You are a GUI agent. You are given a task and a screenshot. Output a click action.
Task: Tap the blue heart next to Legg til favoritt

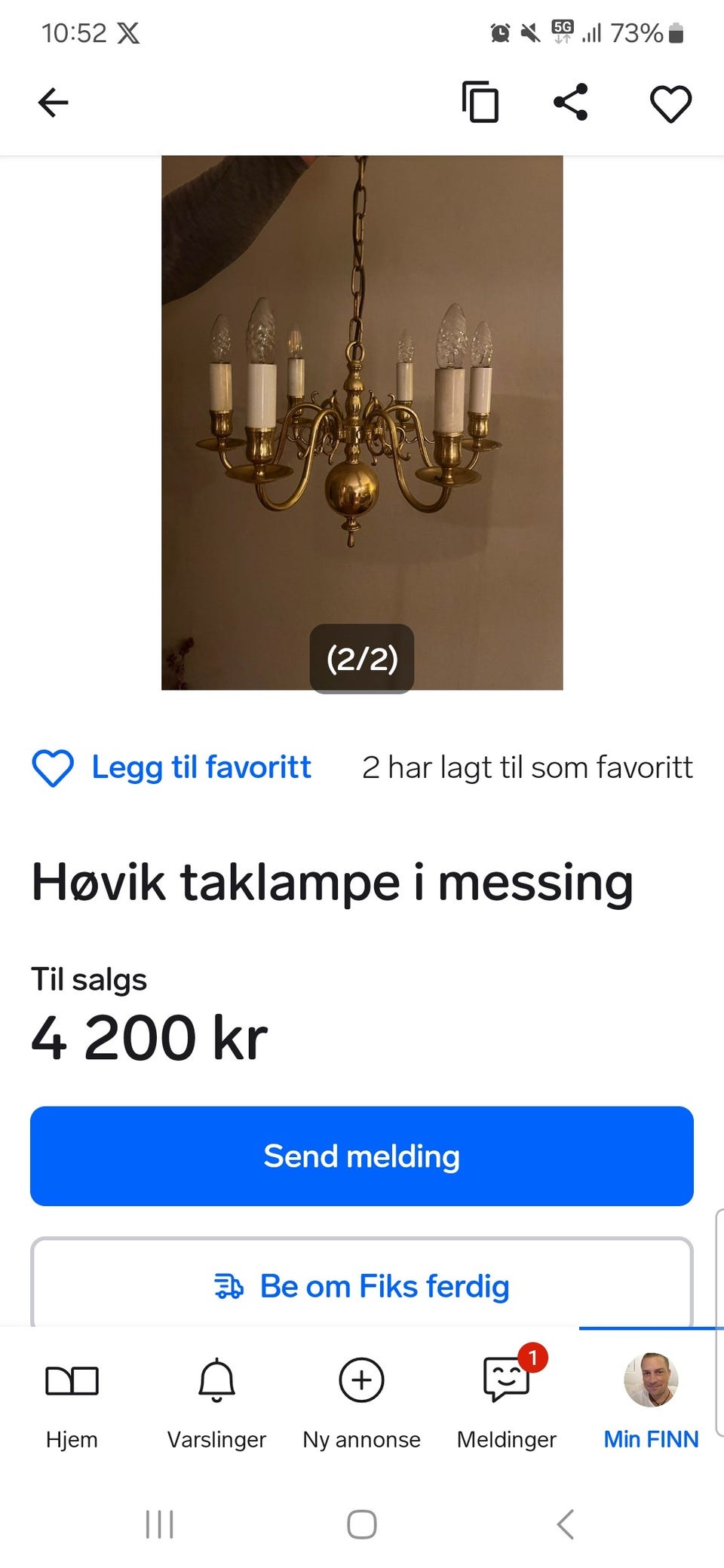click(x=52, y=768)
